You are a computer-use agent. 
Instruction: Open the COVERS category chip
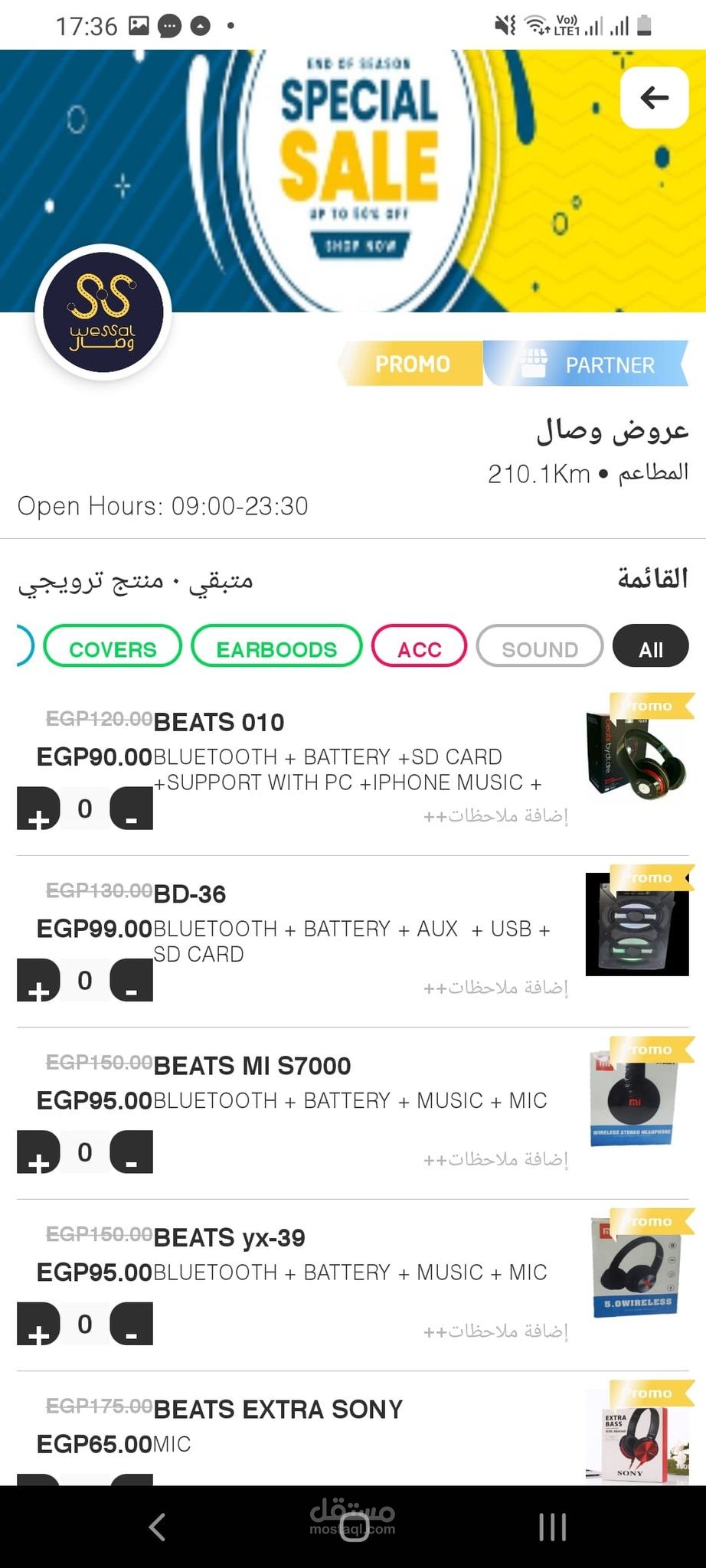[113, 648]
